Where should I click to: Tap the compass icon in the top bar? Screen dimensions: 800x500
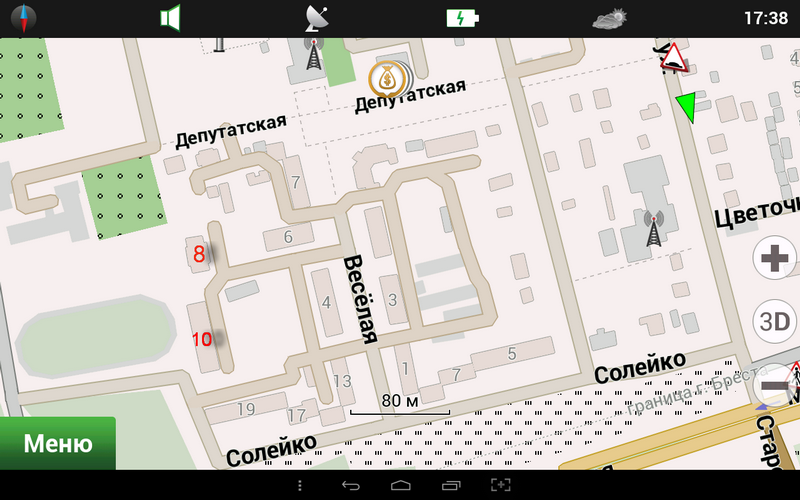point(21,17)
